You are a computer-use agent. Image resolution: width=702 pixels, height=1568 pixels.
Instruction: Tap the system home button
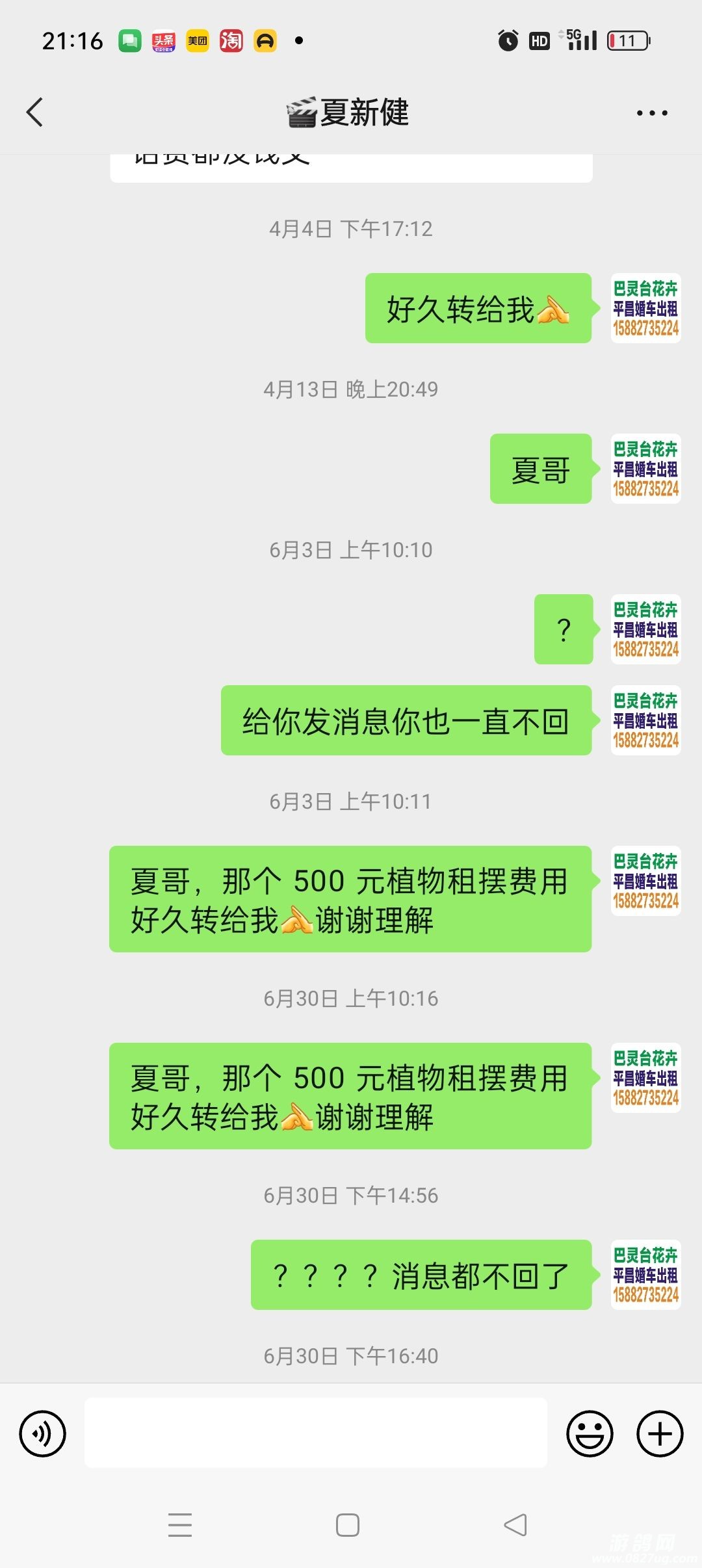348,1525
